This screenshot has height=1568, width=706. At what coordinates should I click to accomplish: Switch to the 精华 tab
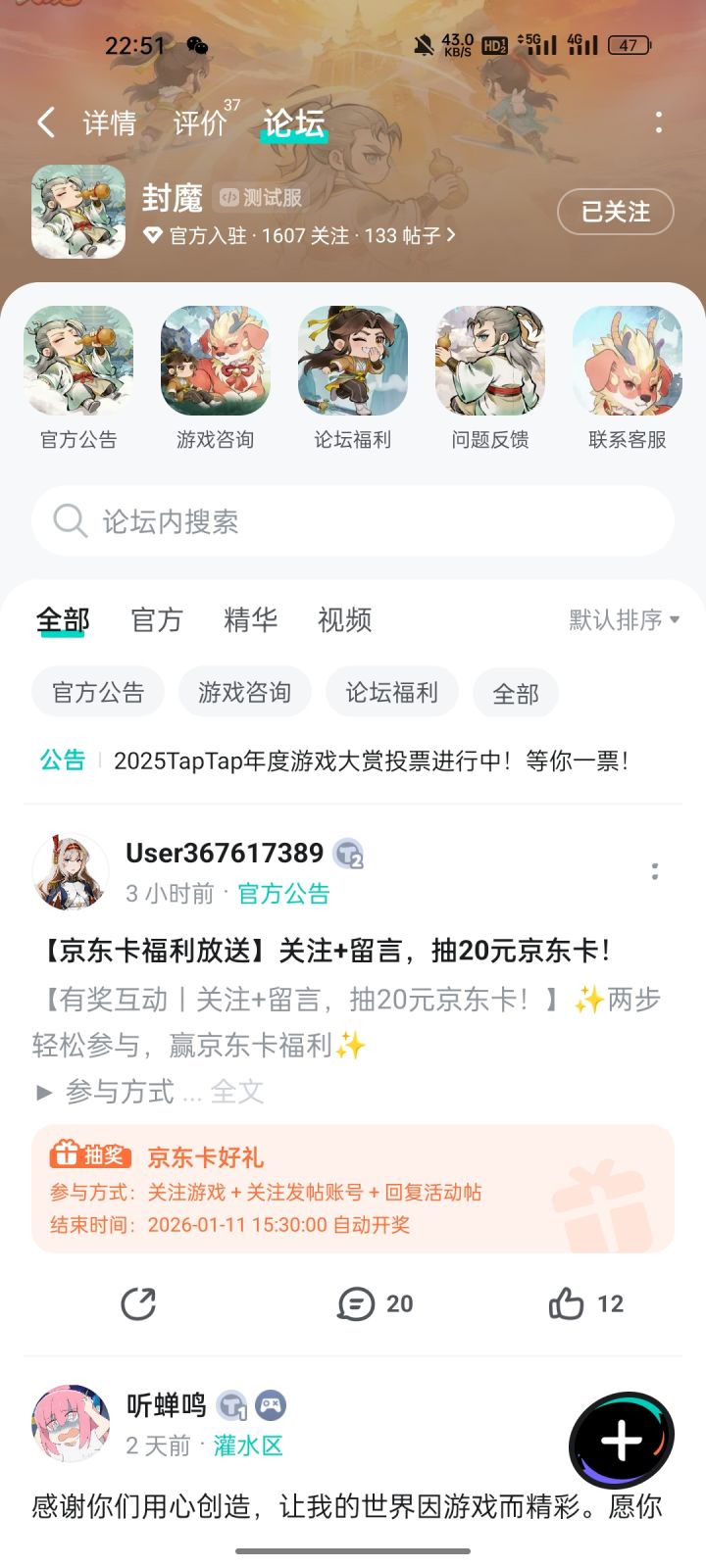(251, 619)
